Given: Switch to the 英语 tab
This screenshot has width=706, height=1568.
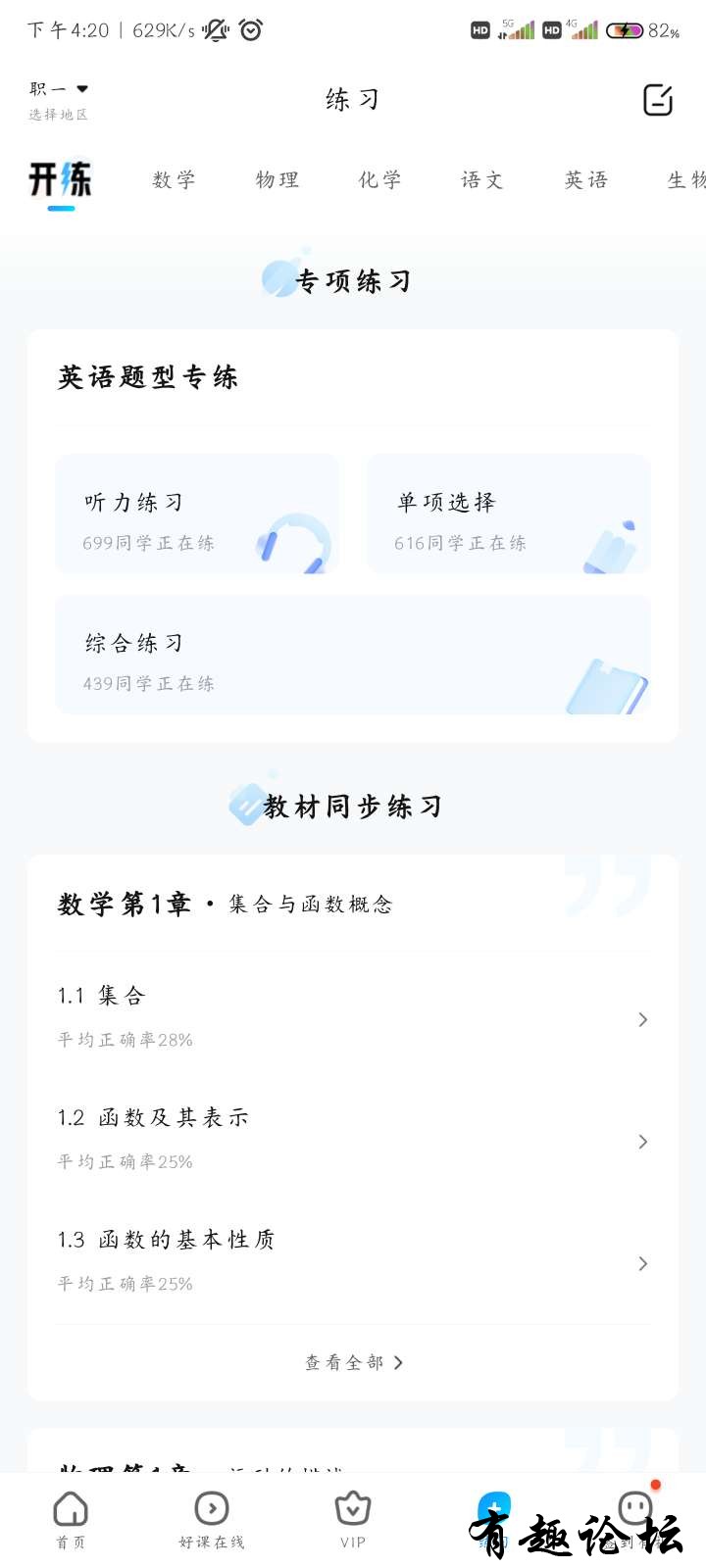Looking at the screenshot, I should point(586,180).
